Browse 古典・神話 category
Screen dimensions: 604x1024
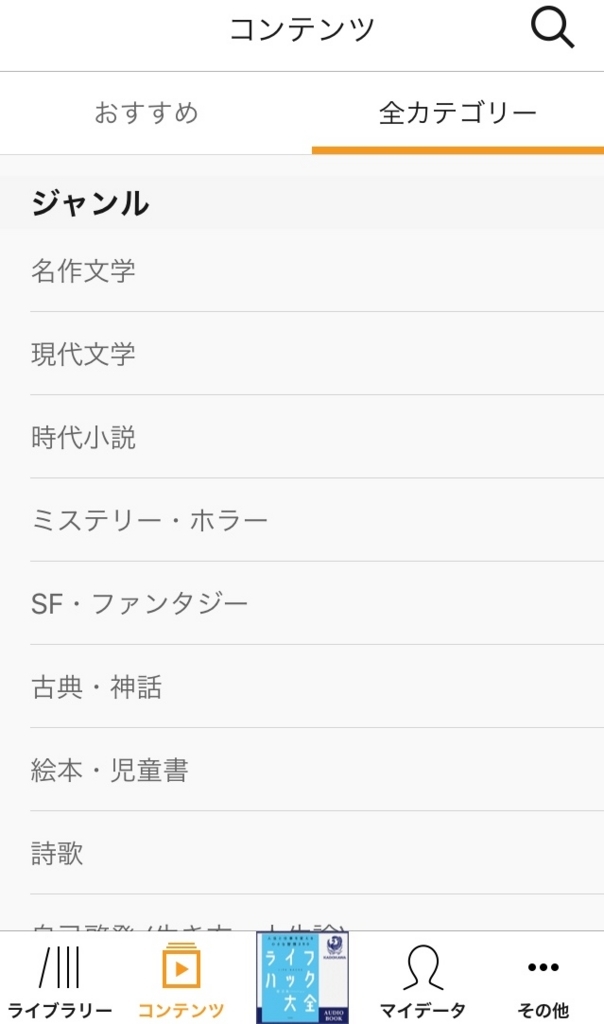[97, 687]
